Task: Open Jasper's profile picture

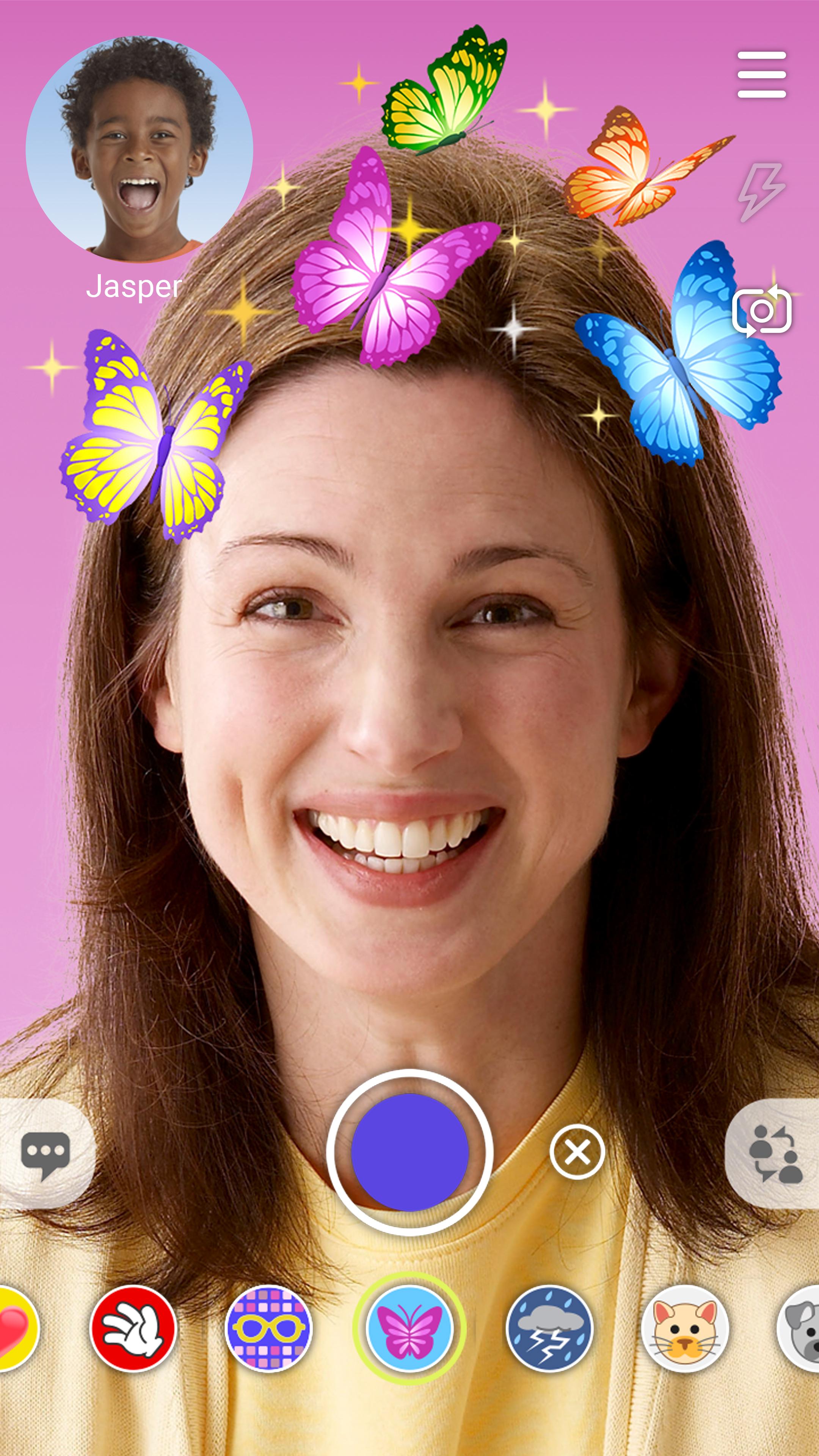Action: (139, 150)
